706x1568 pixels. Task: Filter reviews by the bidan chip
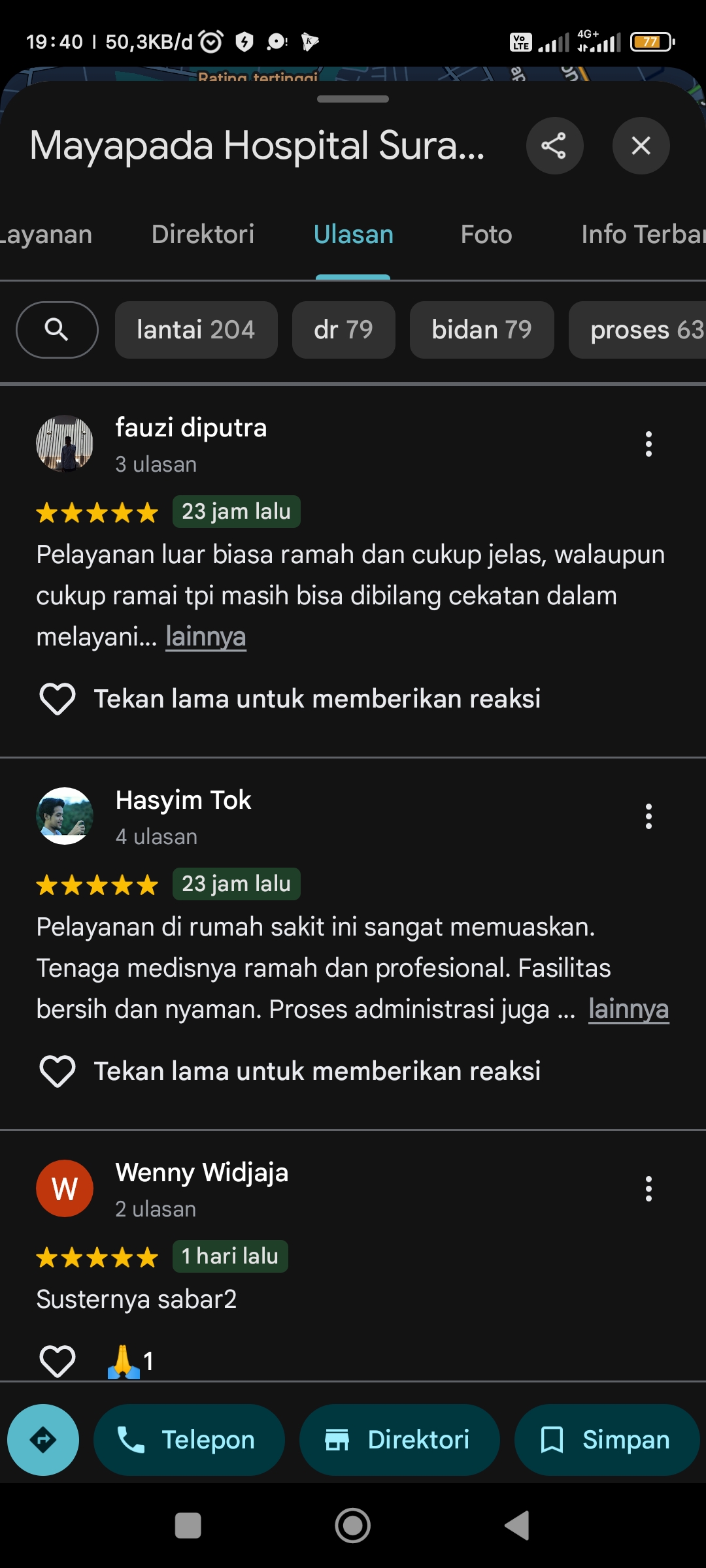[x=482, y=330]
